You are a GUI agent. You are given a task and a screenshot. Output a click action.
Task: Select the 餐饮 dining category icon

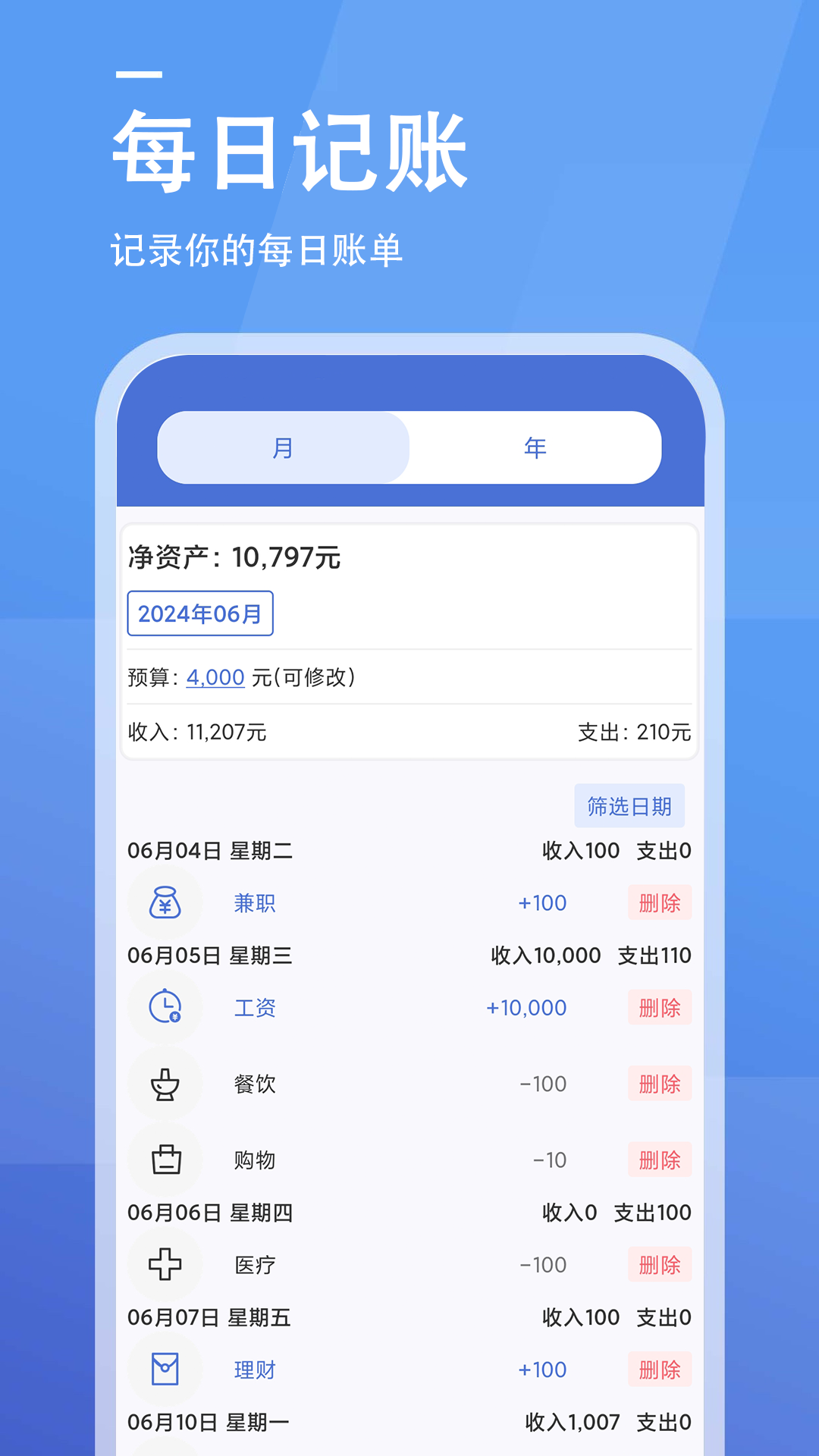[x=165, y=1084]
